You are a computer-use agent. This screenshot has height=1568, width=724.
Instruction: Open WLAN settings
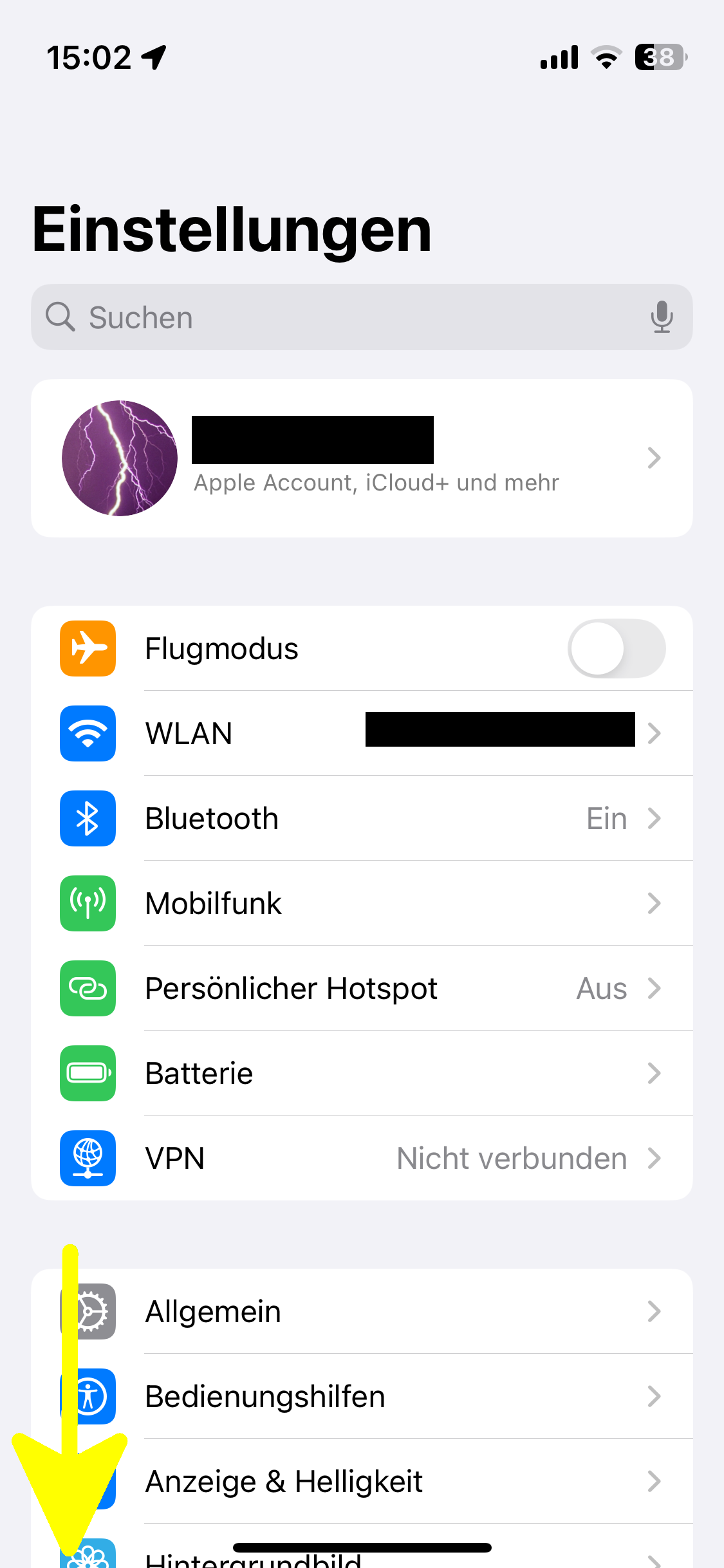pyautogui.click(x=257, y=733)
